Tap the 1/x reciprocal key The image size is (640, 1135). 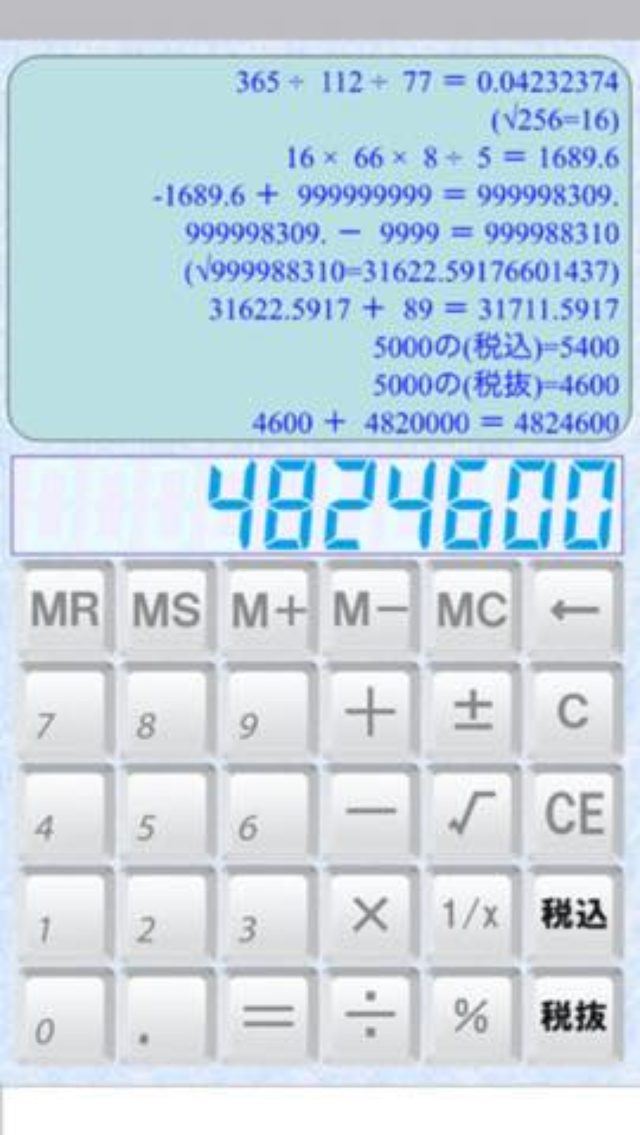[x=472, y=915]
